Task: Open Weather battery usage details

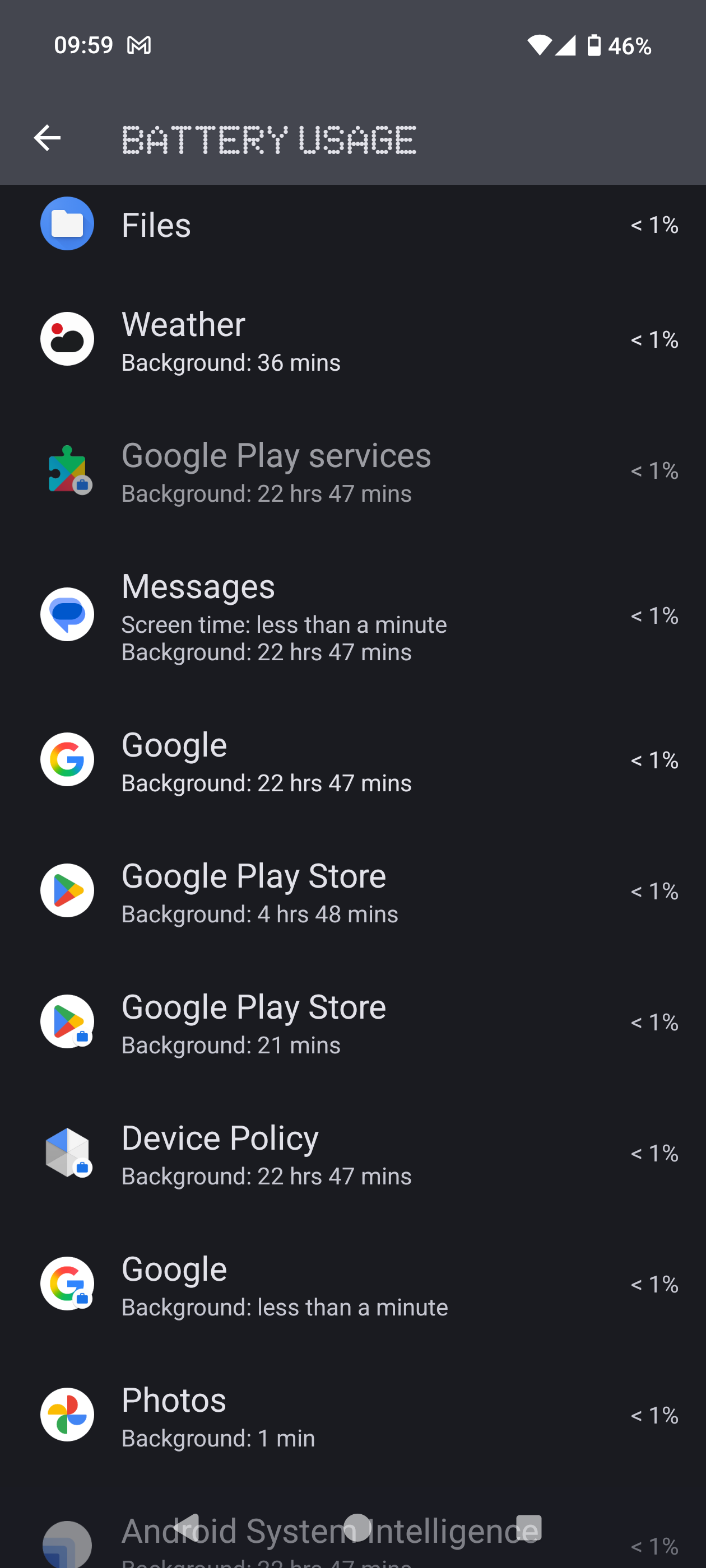Action: click(x=352, y=340)
